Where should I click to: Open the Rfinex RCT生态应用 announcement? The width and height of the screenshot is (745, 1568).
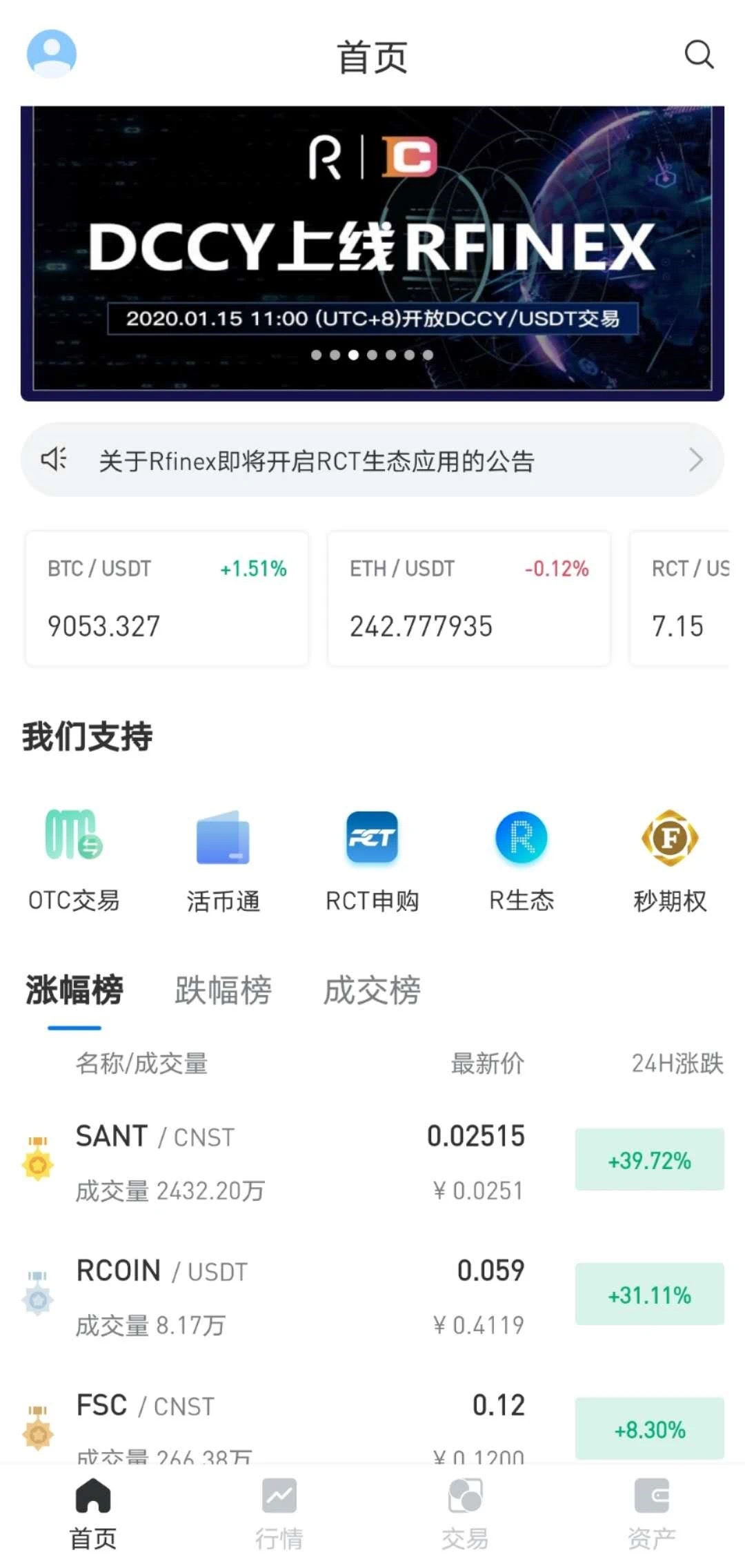coord(372,460)
